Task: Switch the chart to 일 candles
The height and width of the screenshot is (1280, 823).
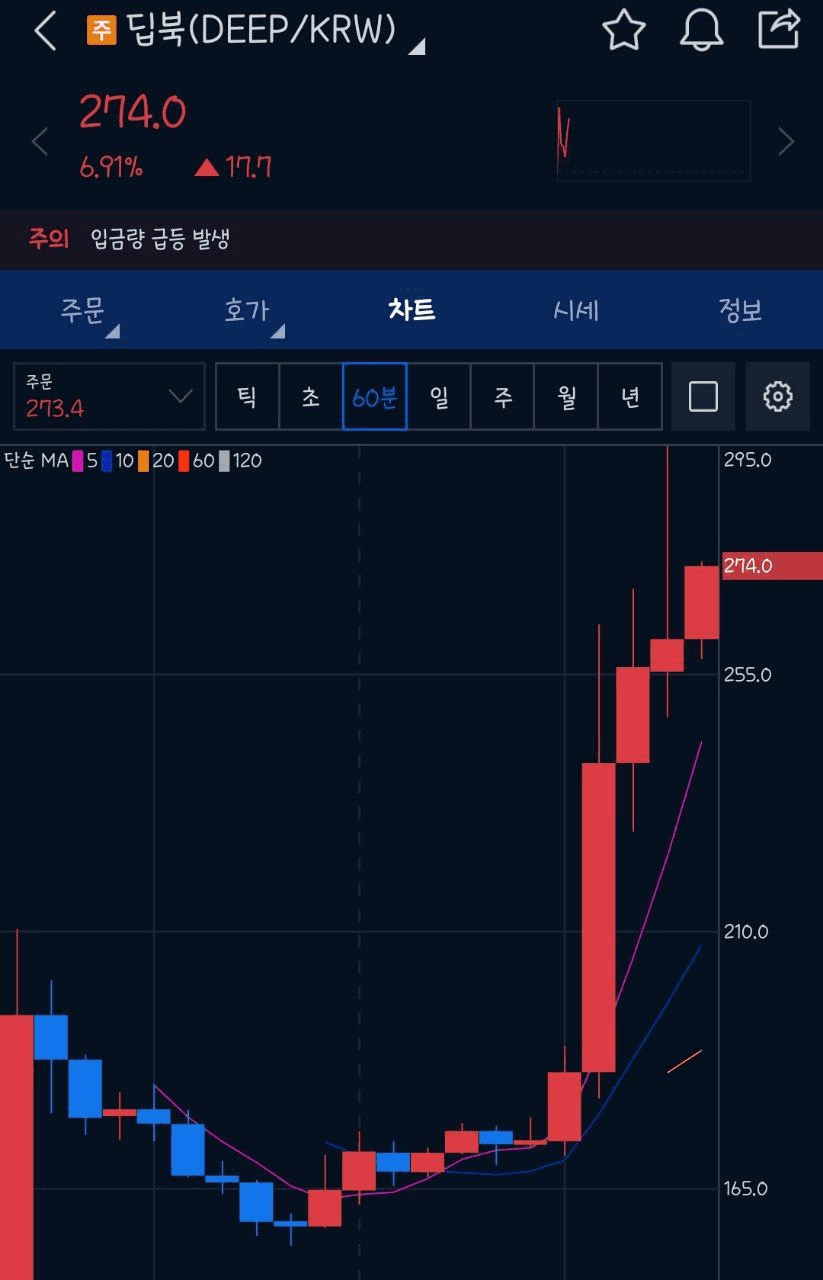Action: pyautogui.click(x=439, y=397)
